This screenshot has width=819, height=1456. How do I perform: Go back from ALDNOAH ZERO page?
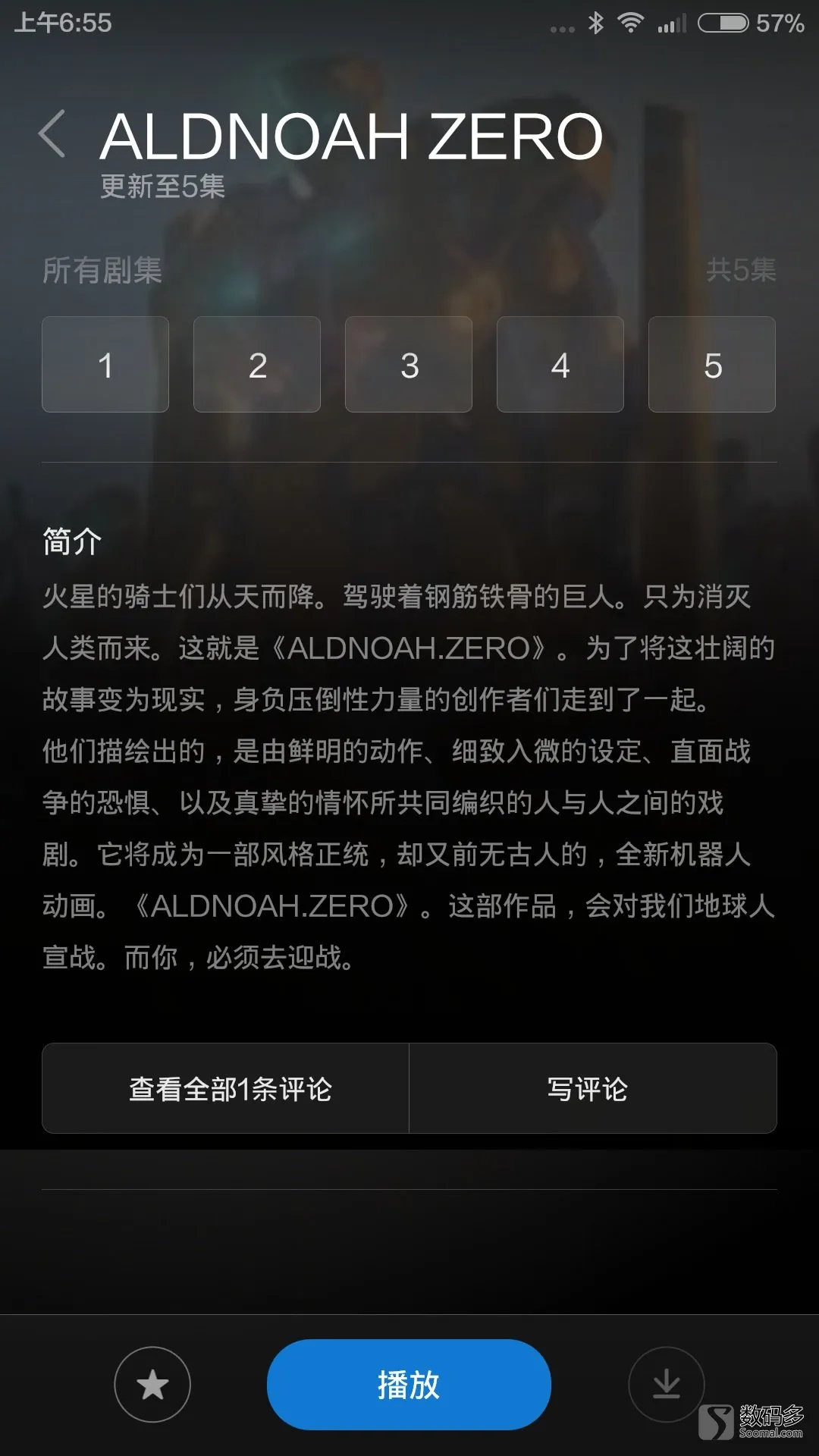[x=52, y=135]
